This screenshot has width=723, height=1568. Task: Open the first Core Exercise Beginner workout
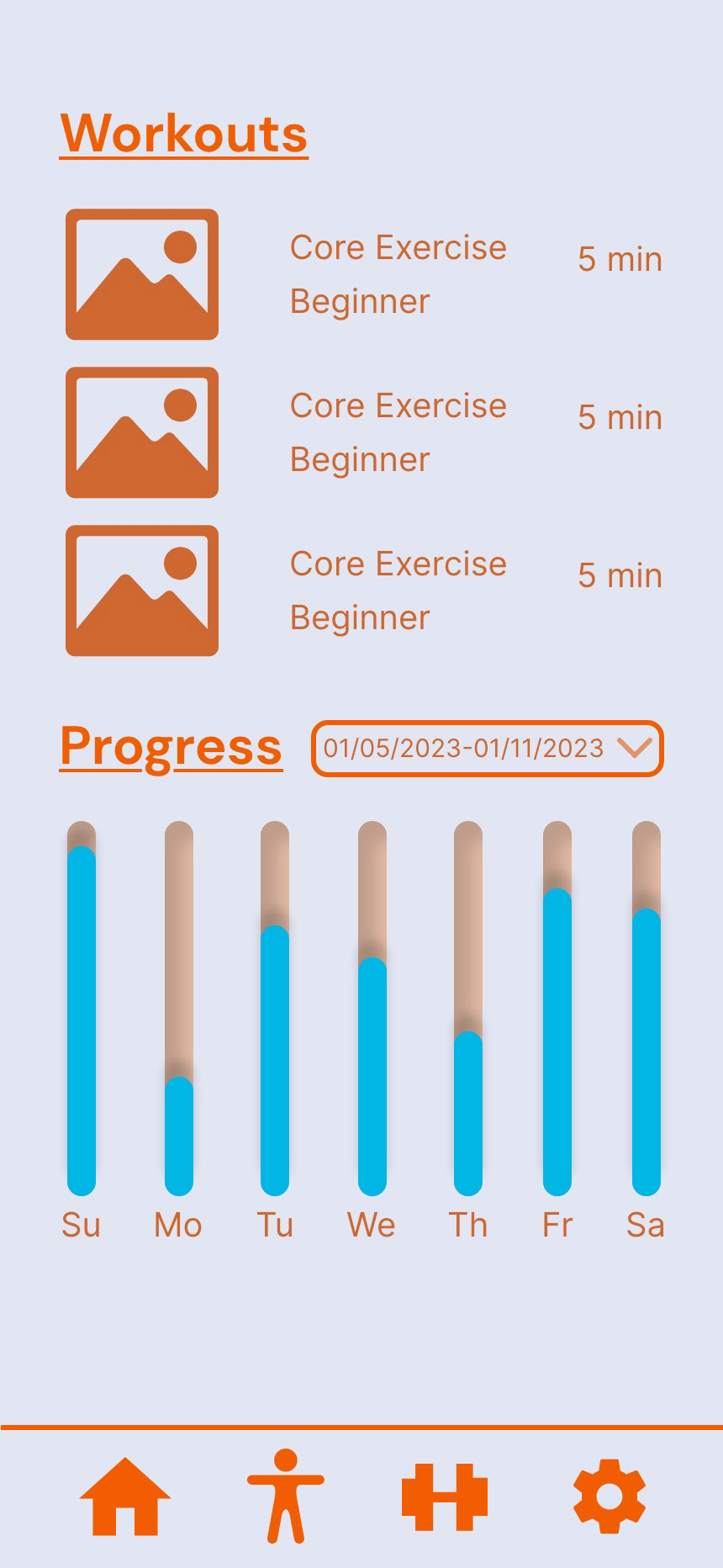pyautogui.click(x=364, y=274)
